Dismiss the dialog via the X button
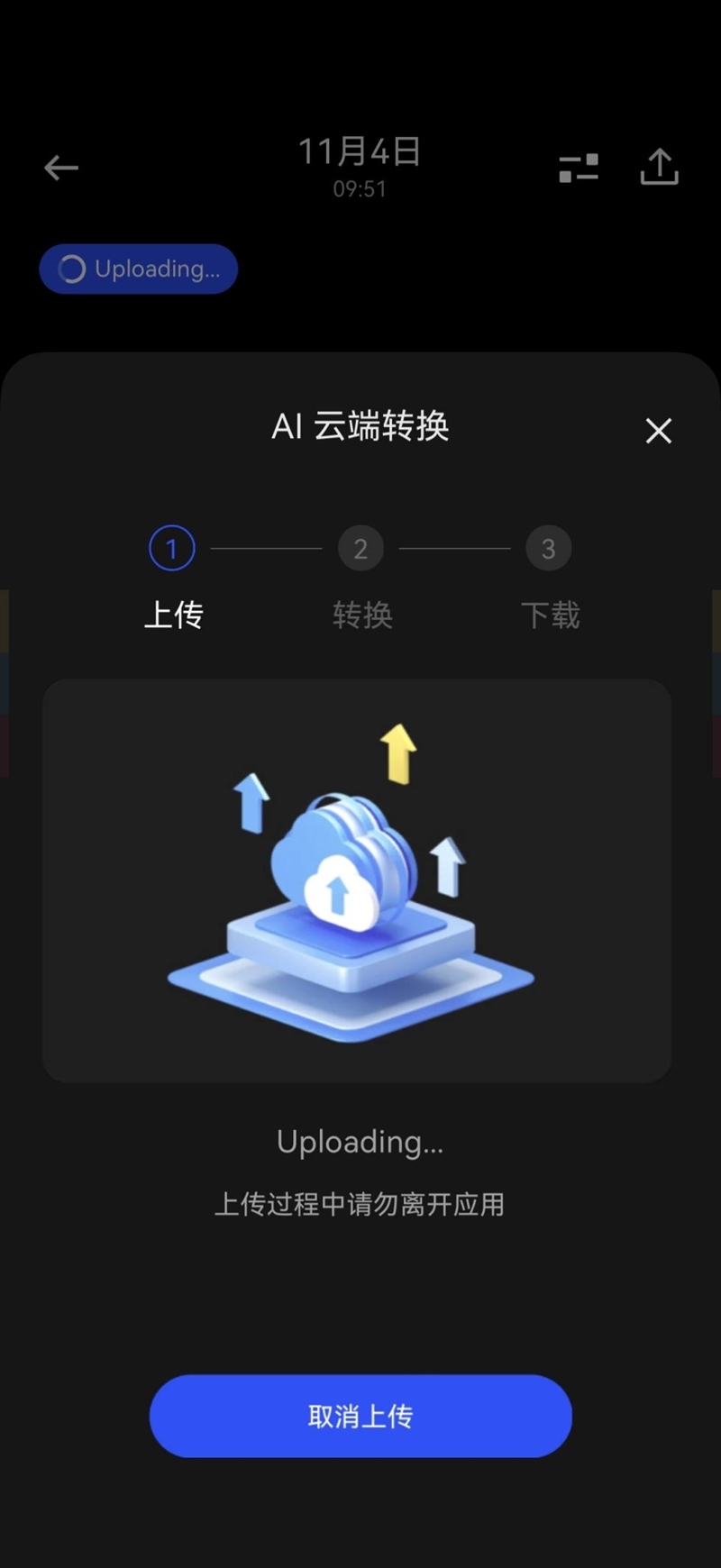This screenshot has width=721, height=1568. click(x=659, y=432)
